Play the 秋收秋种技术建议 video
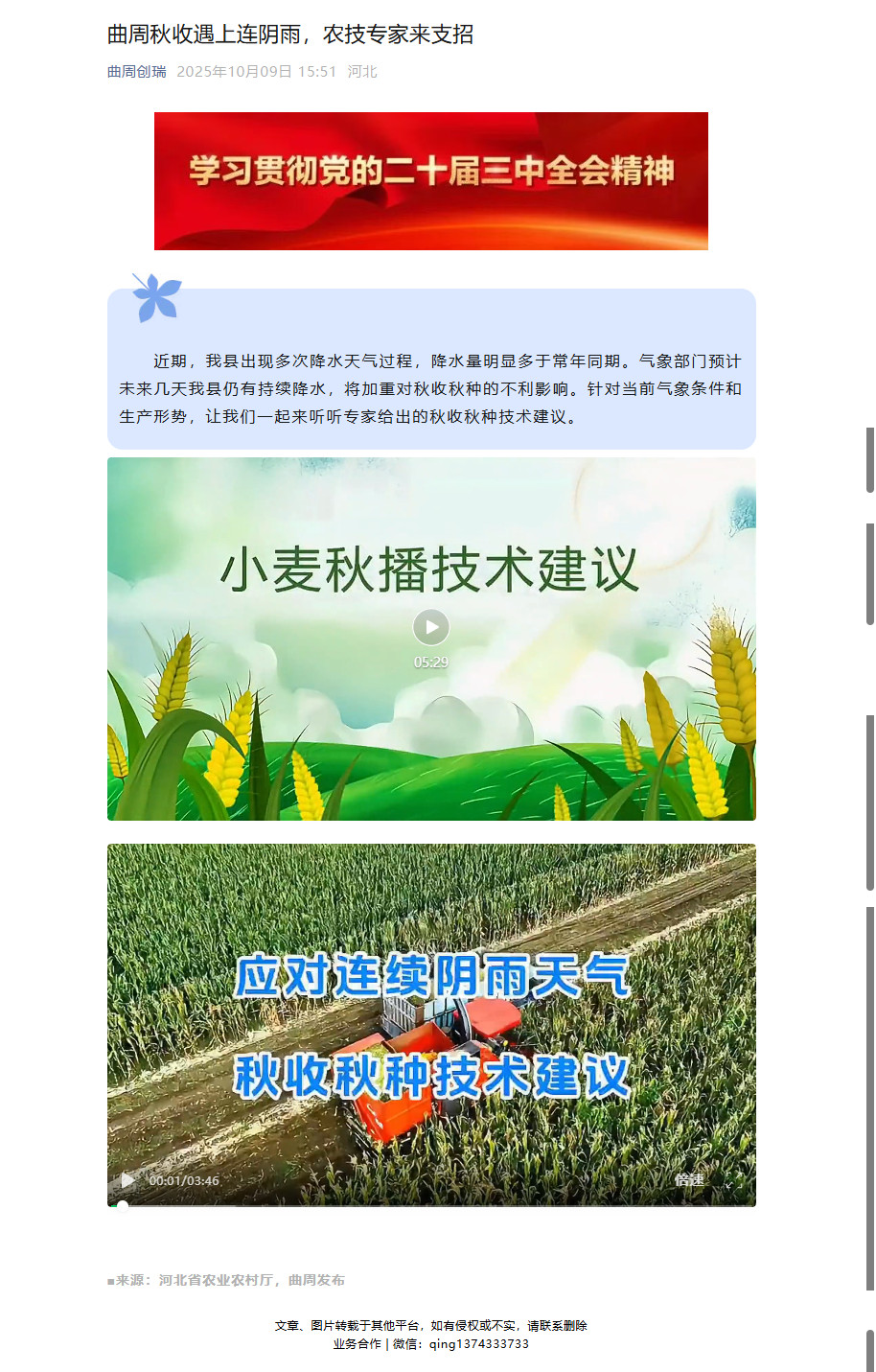Screen dimensions: 876x1372 [127, 1180]
